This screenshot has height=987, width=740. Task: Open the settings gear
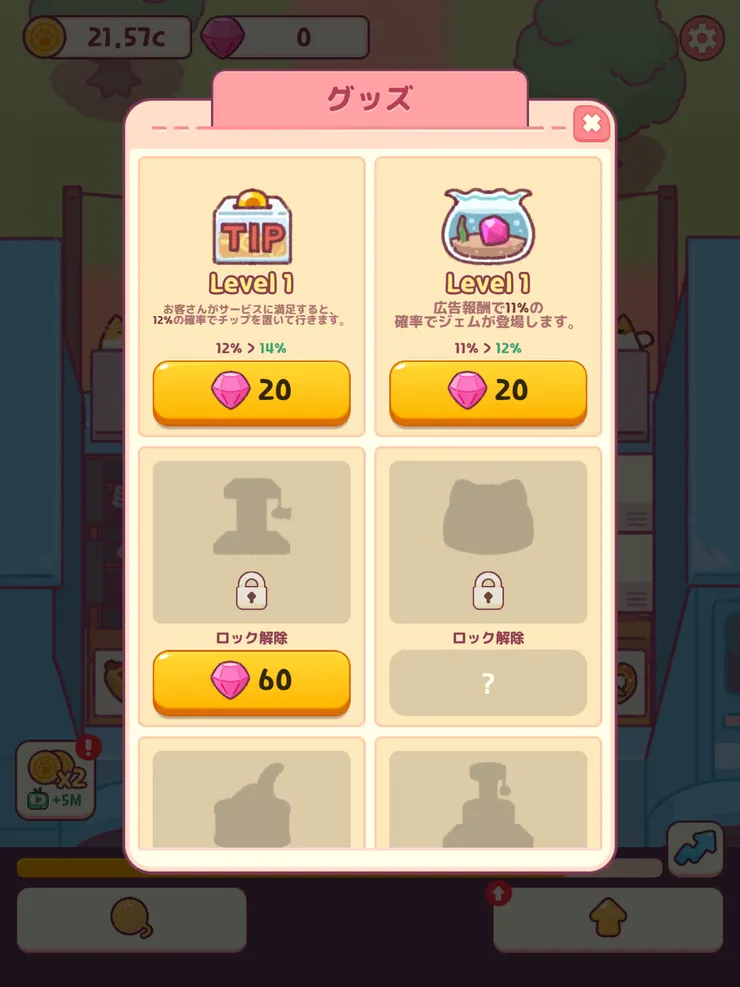[701, 38]
